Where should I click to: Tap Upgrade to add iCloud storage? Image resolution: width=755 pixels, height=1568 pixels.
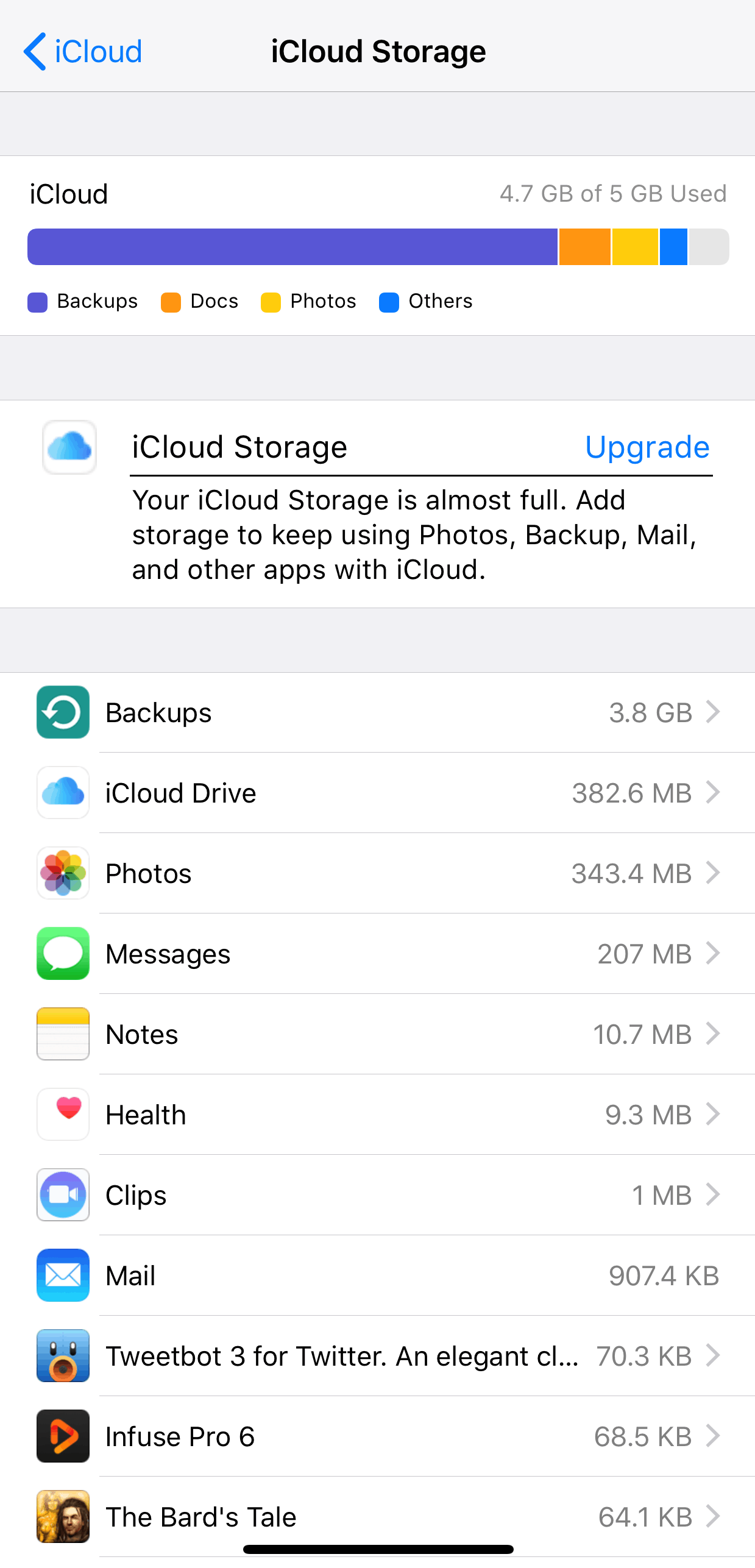(647, 447)
